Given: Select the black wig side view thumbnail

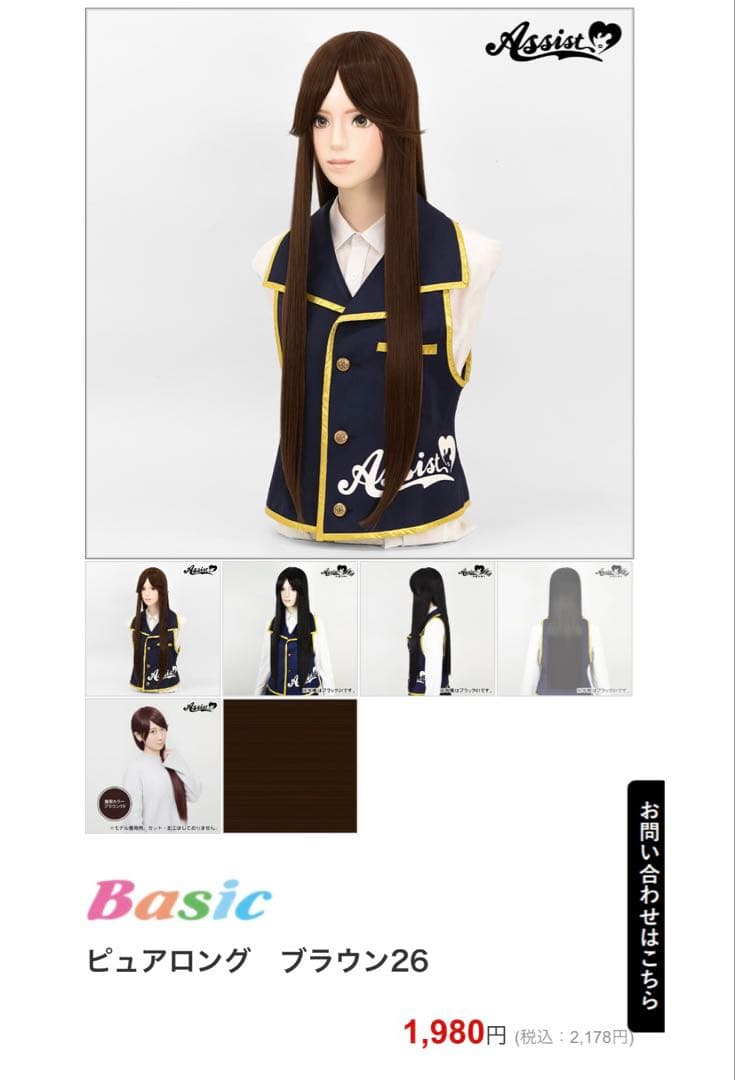Looking at the screenshot, I should [x=428, y=628].
